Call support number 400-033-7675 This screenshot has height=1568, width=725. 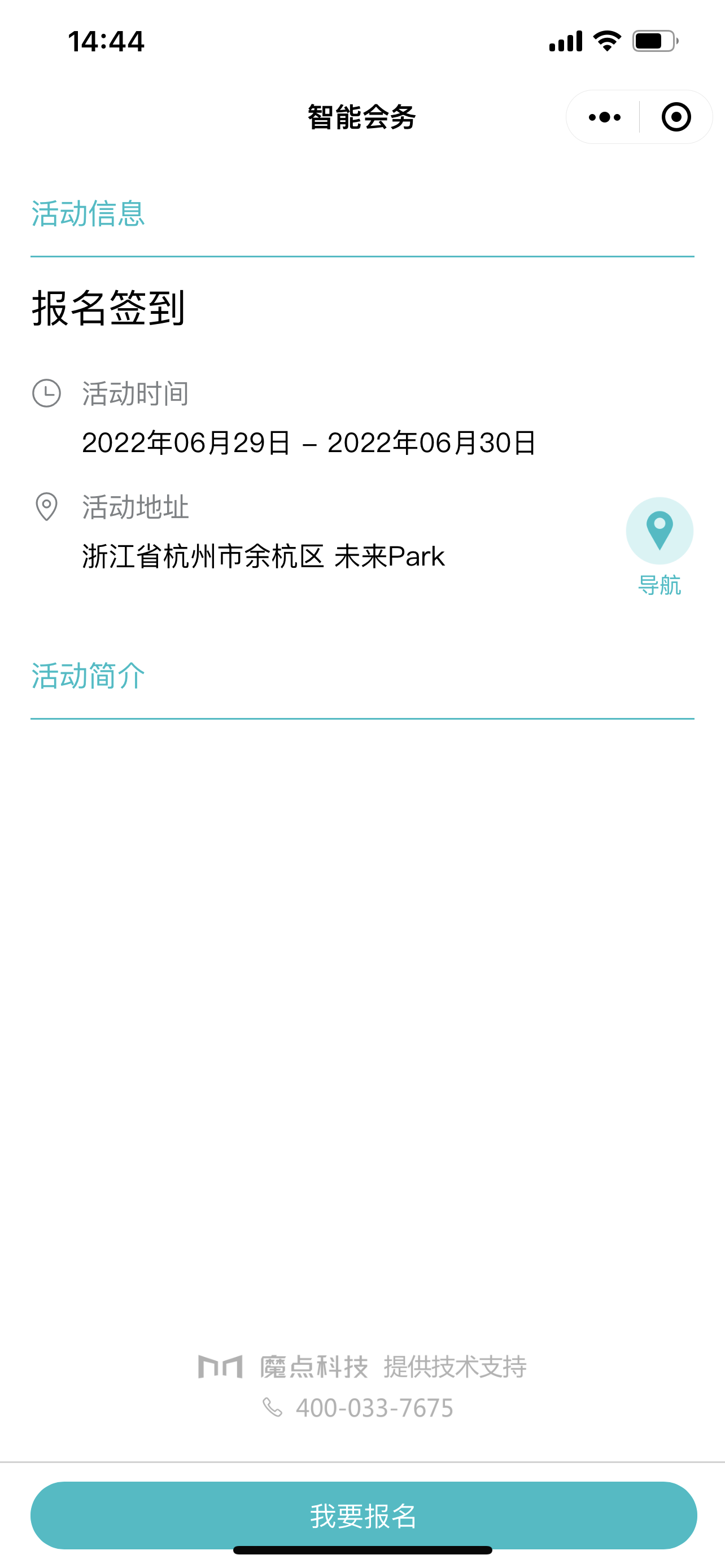point(359,1408)
